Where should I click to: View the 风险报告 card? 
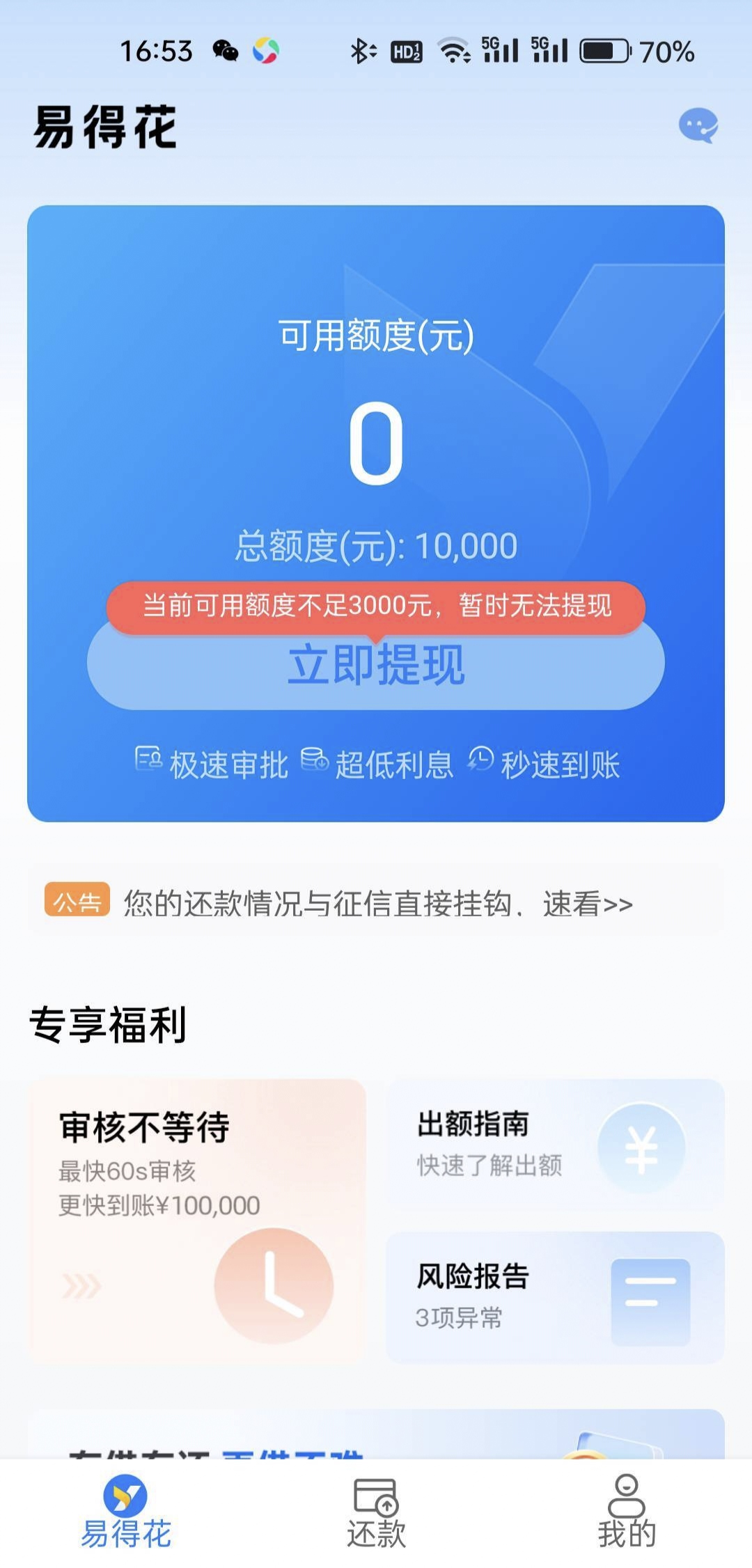click(556, 1297)
